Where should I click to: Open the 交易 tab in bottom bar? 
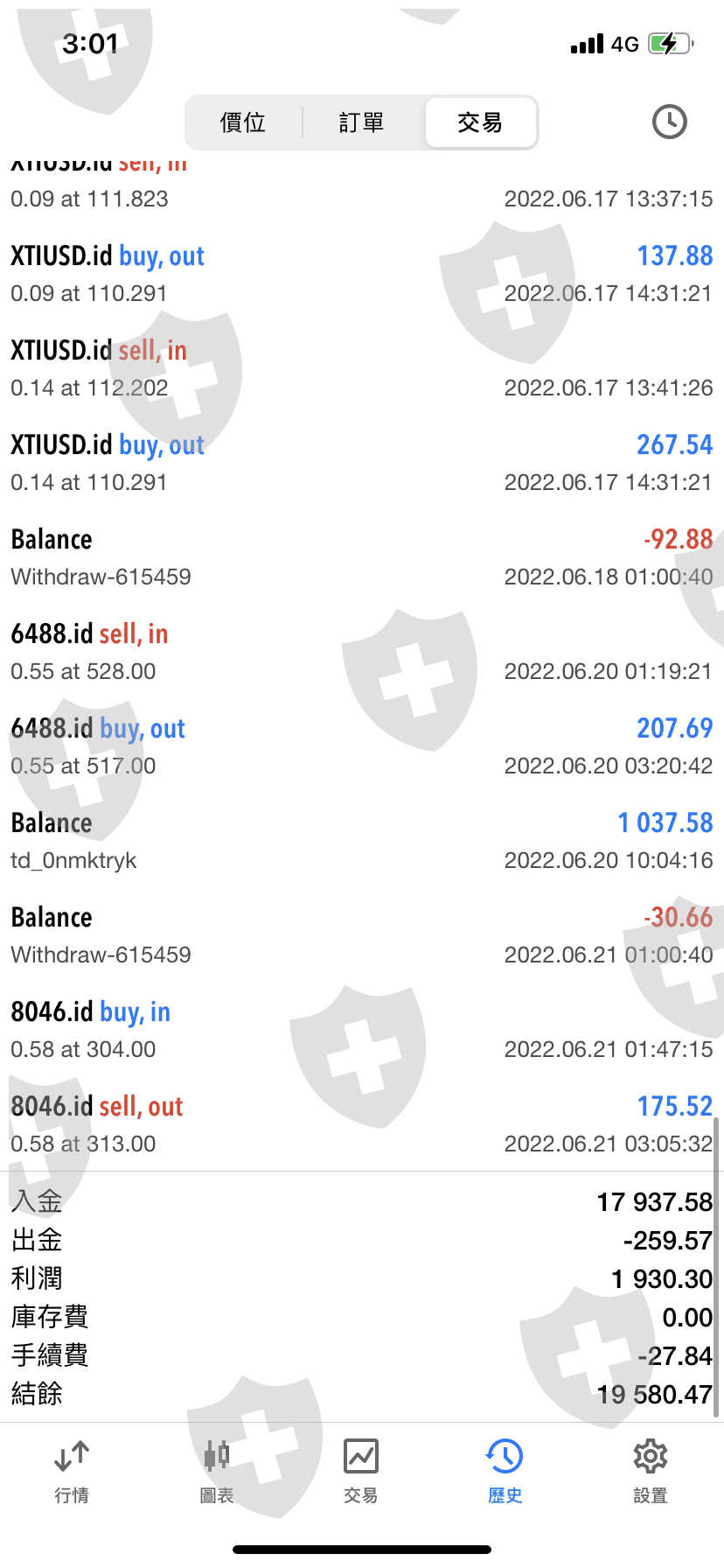coord(361,1472)
